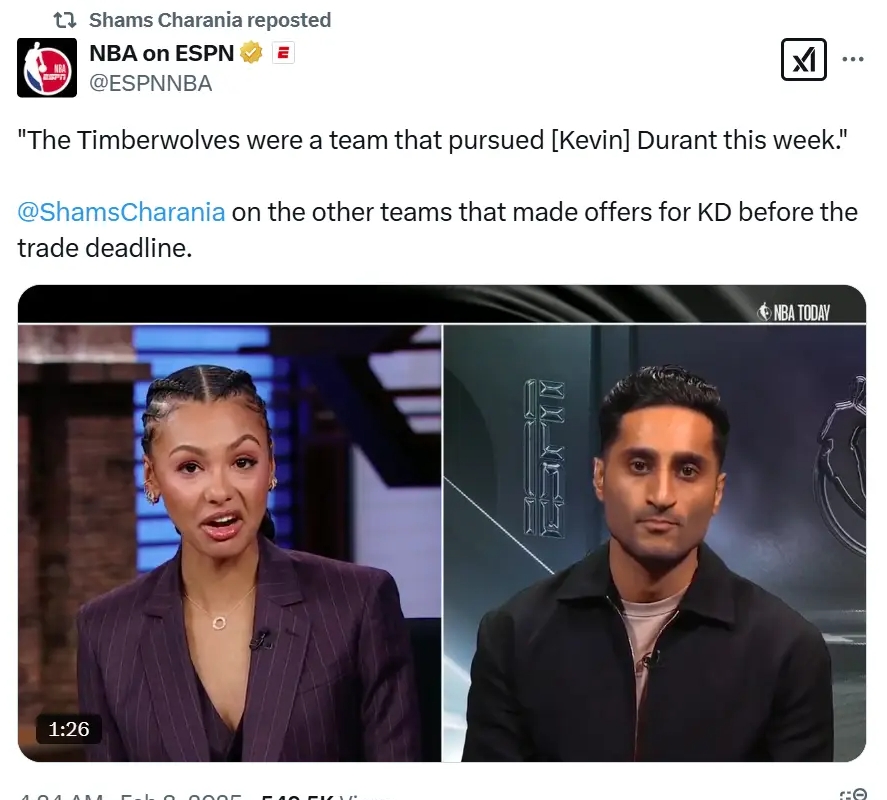The image size is (887, 800).
Task: Open Shams Charania reposted label
Action: pos(209,20)
